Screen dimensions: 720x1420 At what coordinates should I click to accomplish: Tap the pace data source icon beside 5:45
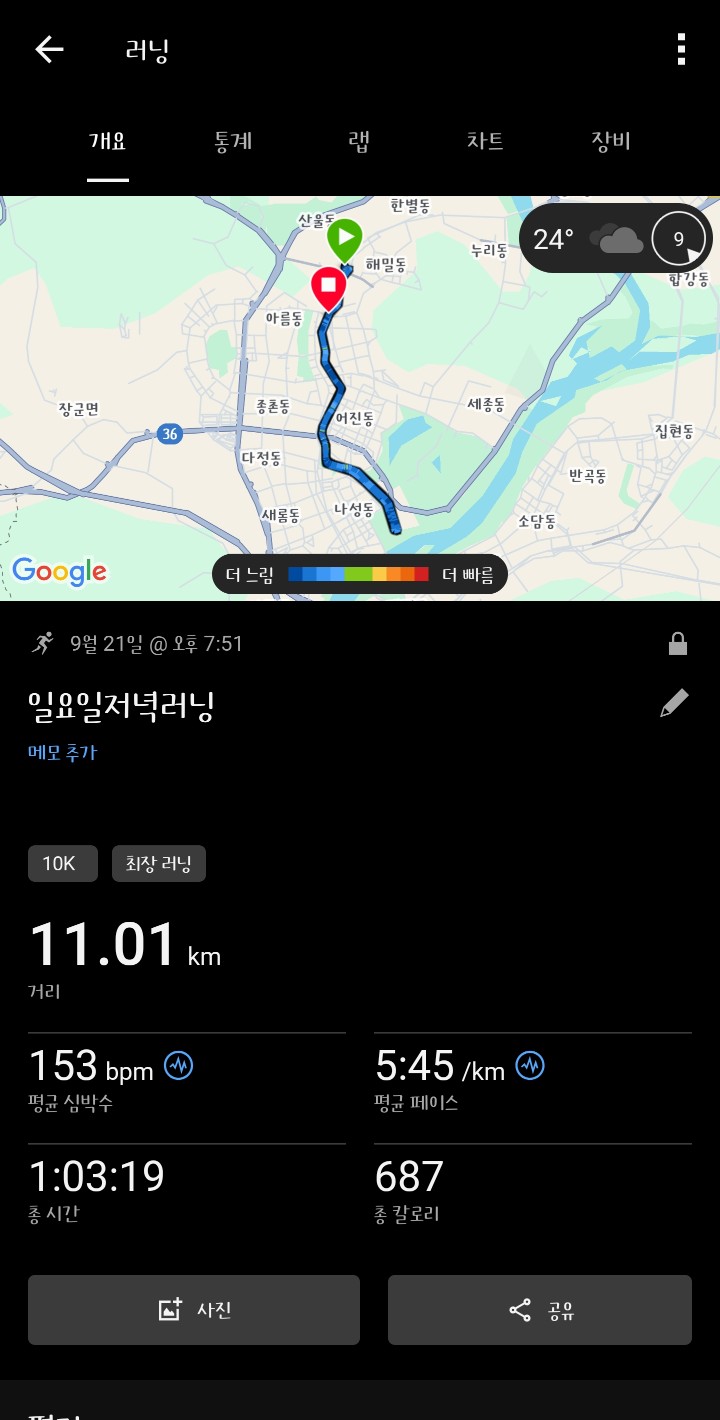(531, 1067)
